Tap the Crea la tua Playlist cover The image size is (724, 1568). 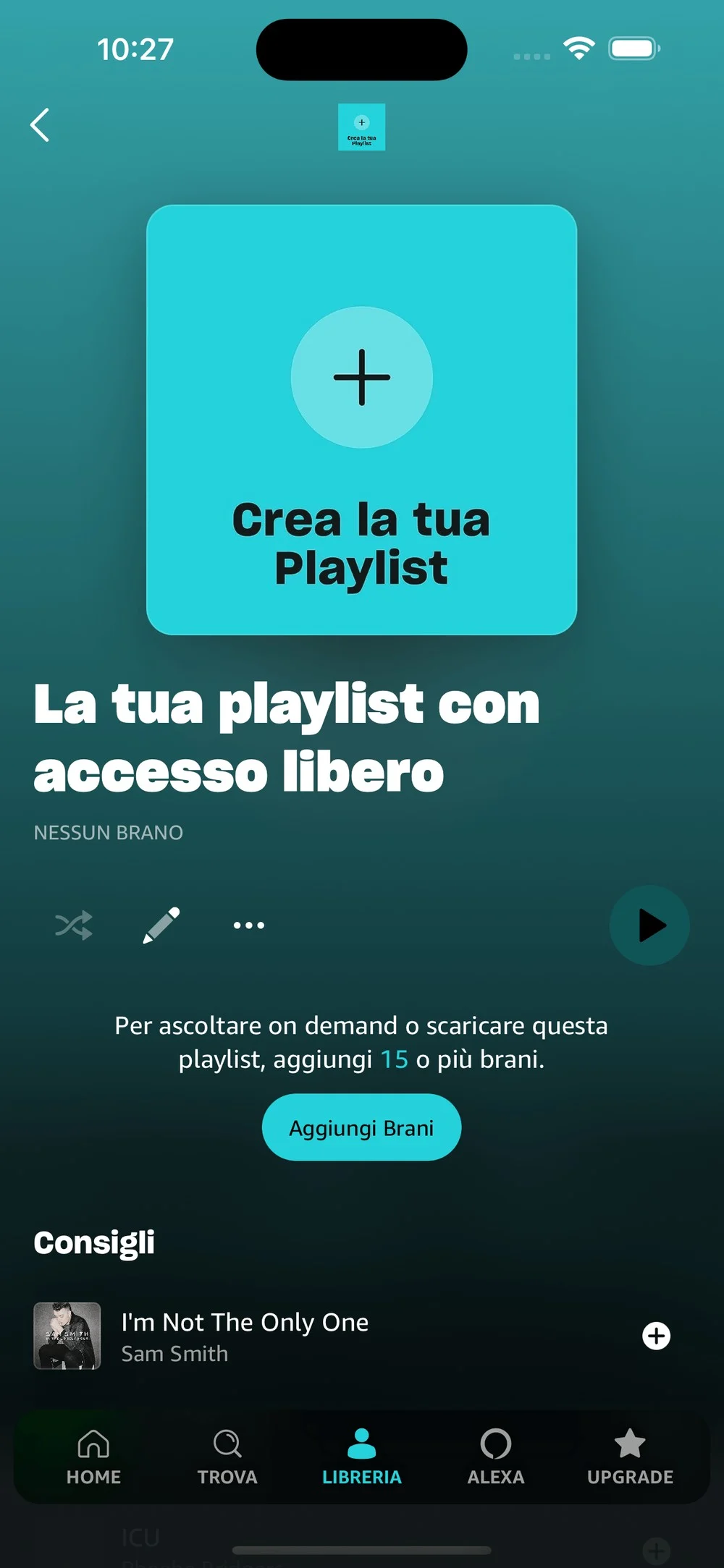[x=361, y=420]
